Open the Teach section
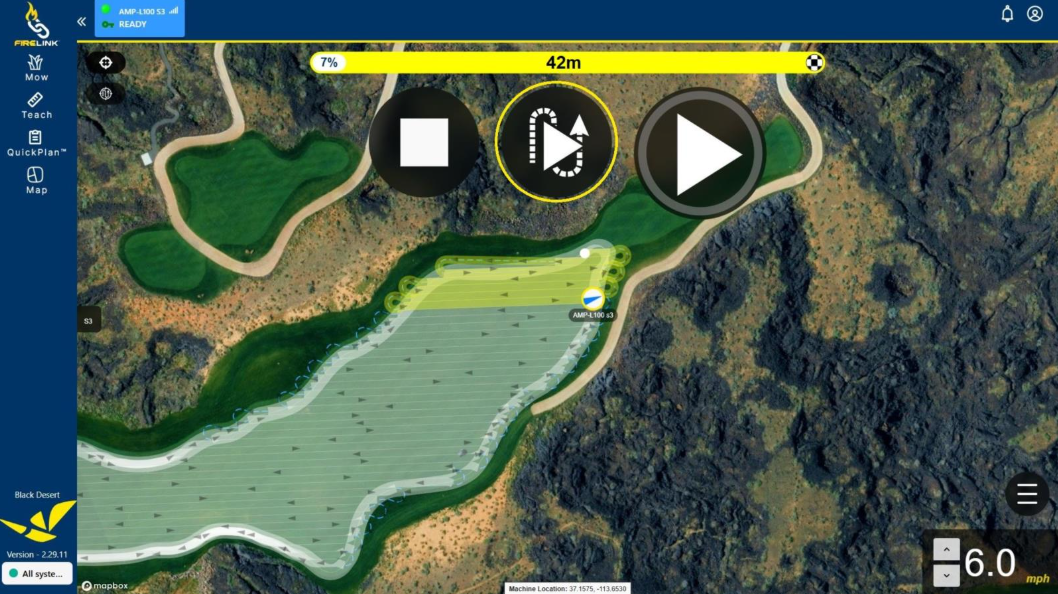 (x=36, y=105)
